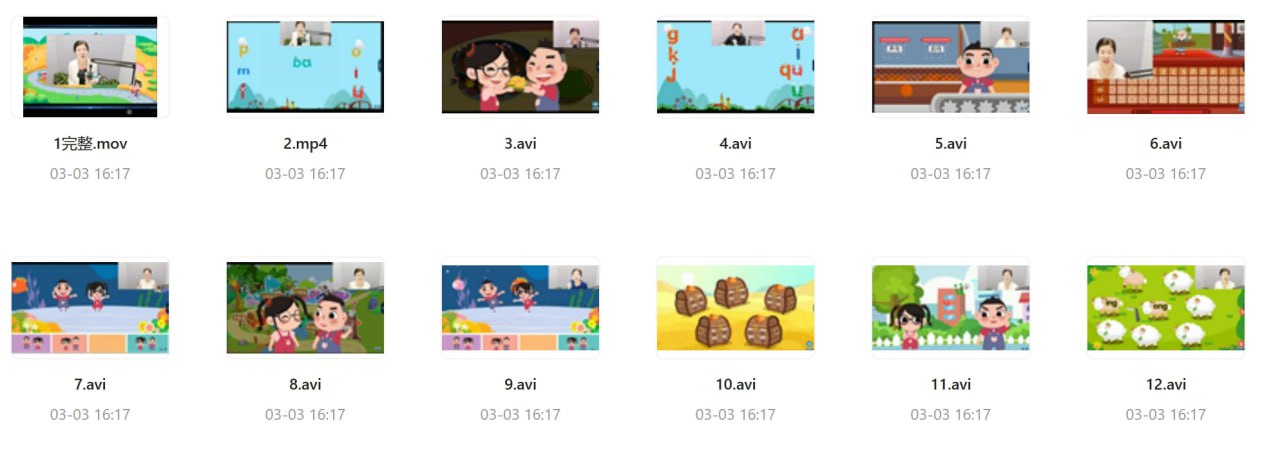Open the video 1完整.mov
The height and width of the screenshot is (454, 1280).
(x=90, y=67)
